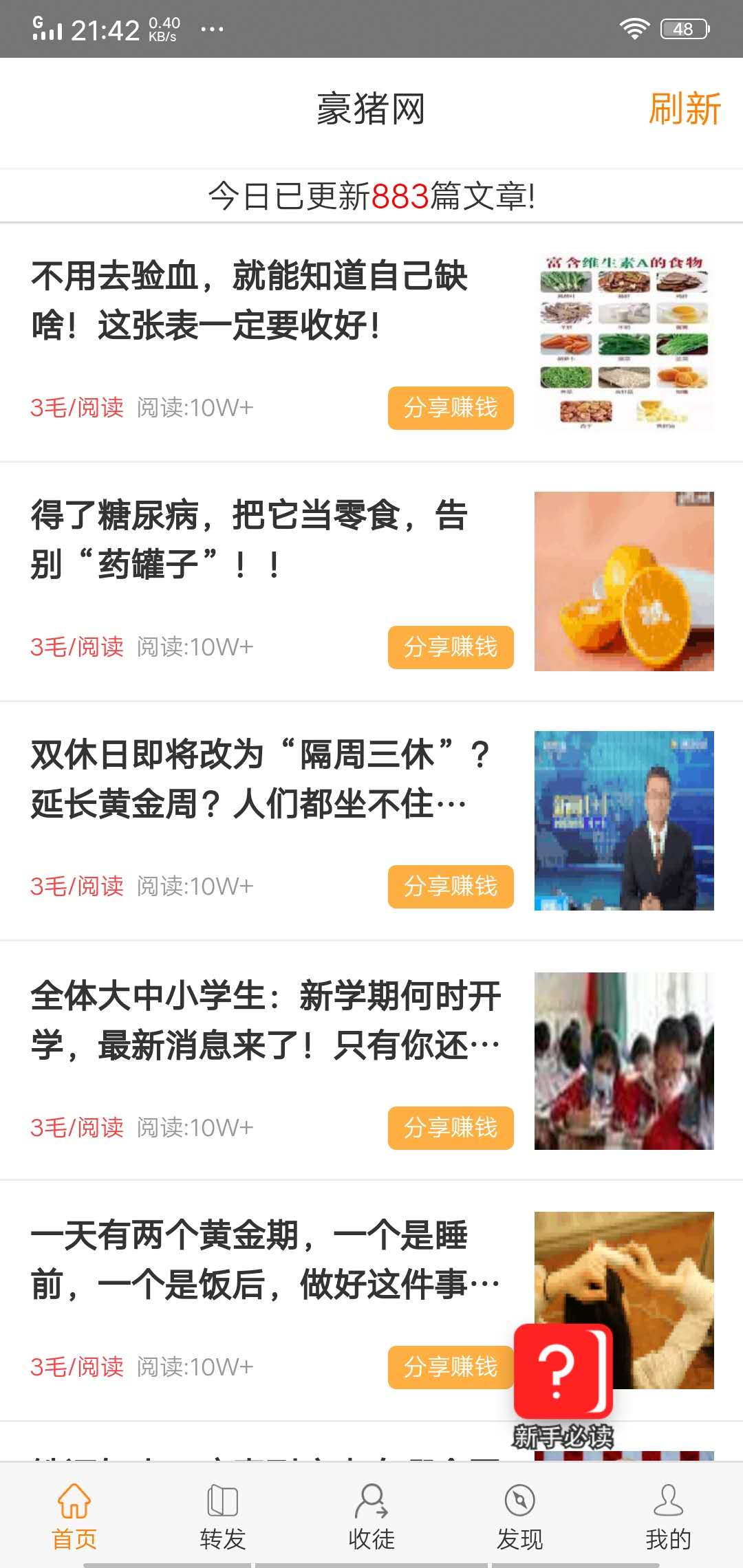
Task: Open the 得了糖尿病 snack article
Action: 249,540
